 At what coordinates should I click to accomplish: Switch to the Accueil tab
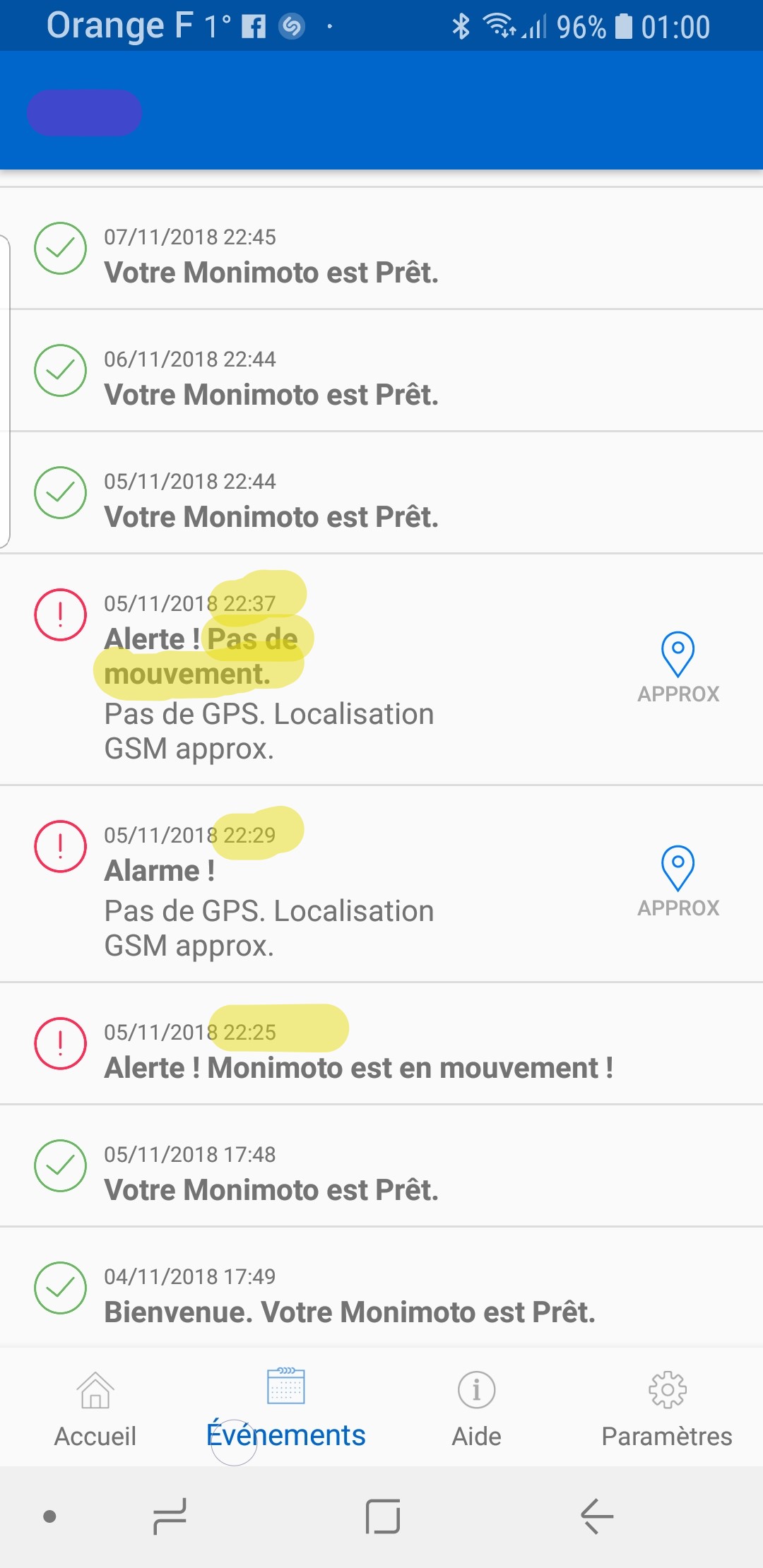tap(95, 1408)
